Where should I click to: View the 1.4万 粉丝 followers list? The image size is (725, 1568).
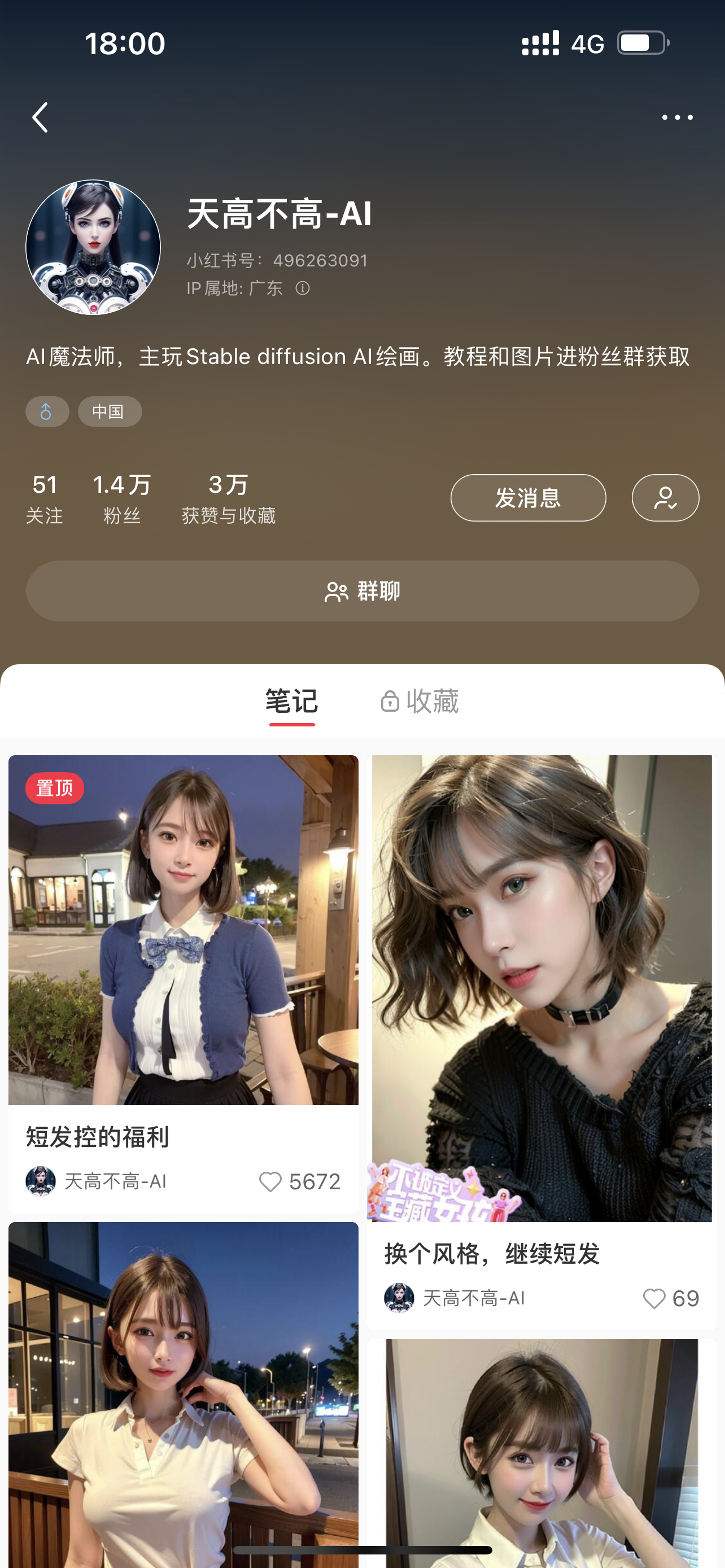[122, 498]
